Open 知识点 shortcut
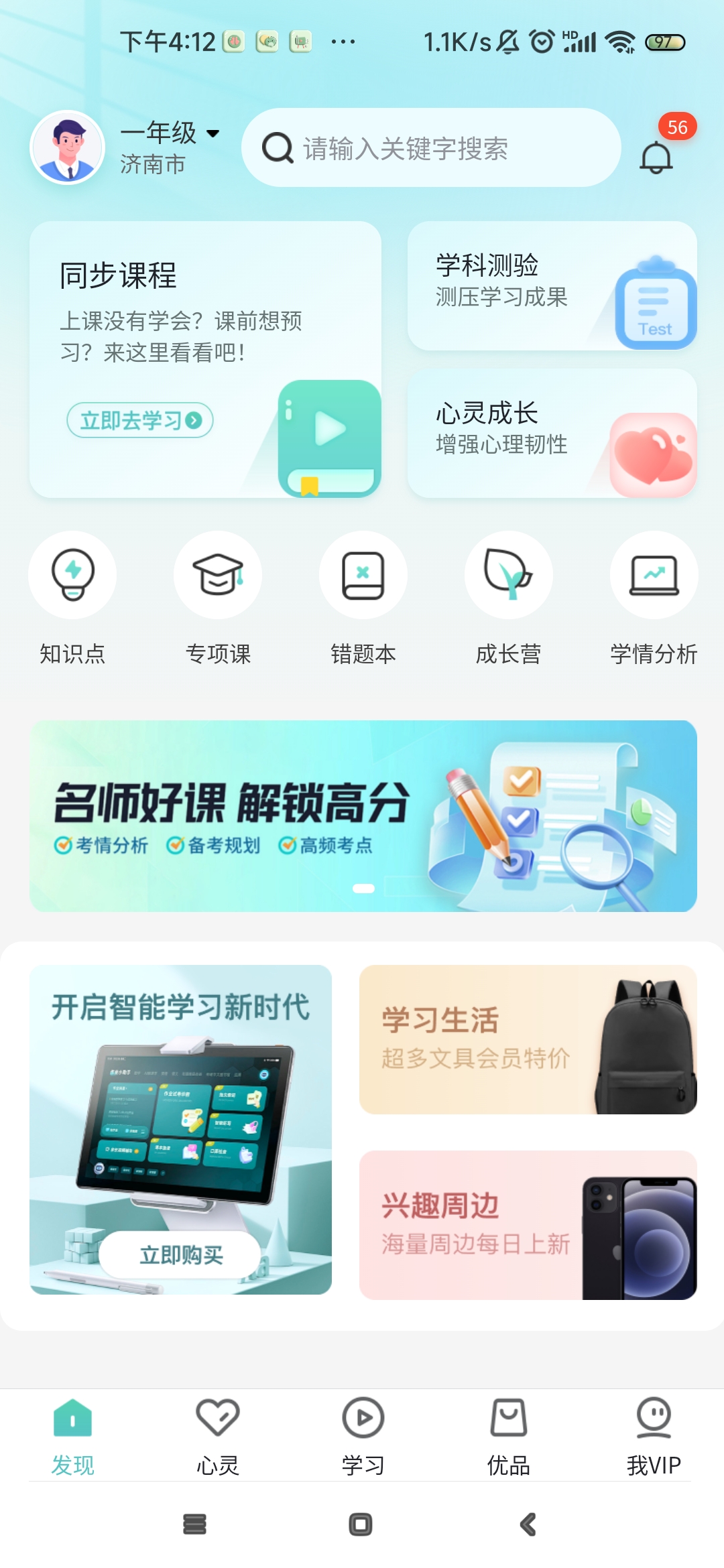The image size is (724, 1568). pos(72,576)
